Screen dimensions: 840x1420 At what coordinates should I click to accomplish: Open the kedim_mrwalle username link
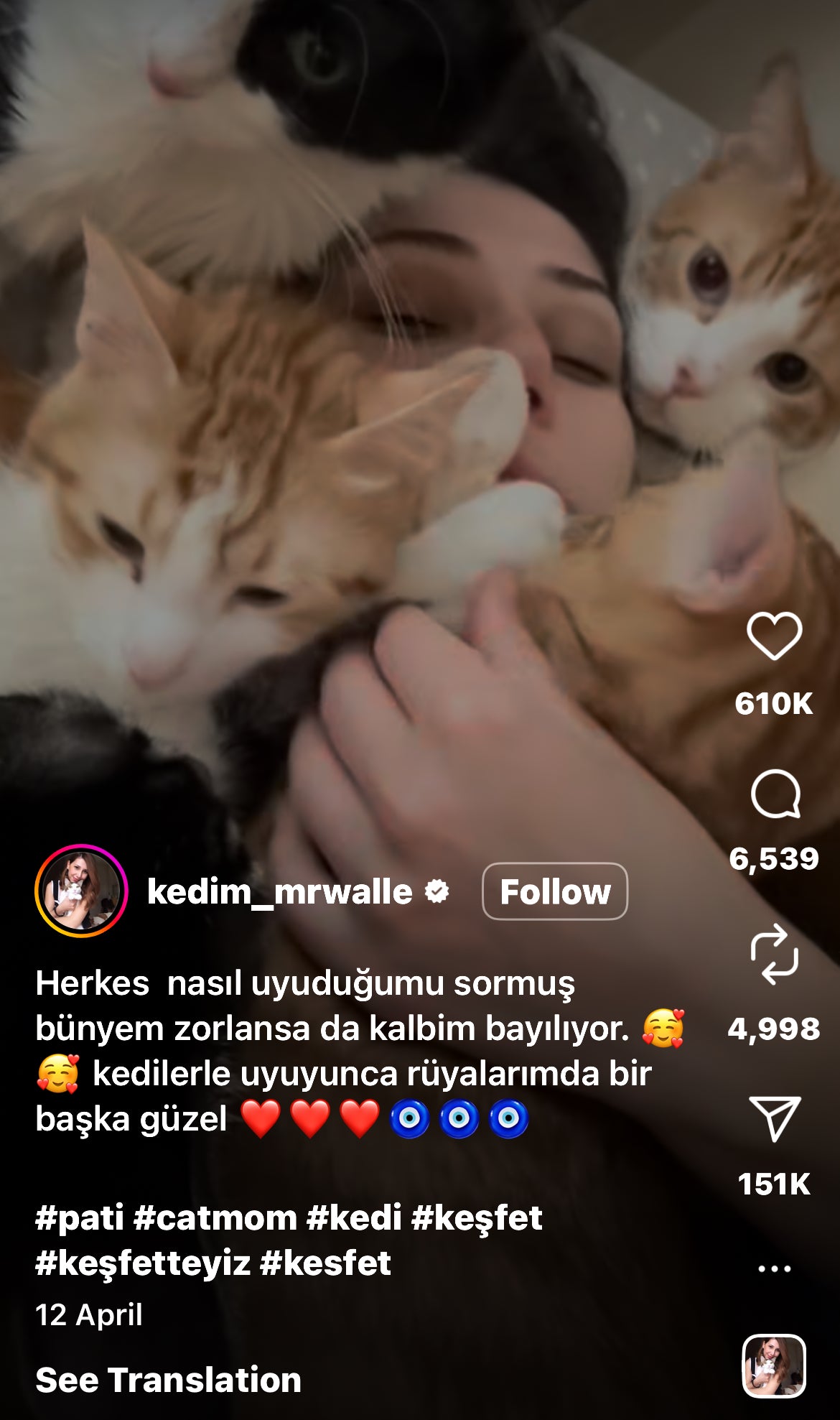pos(280,891)
